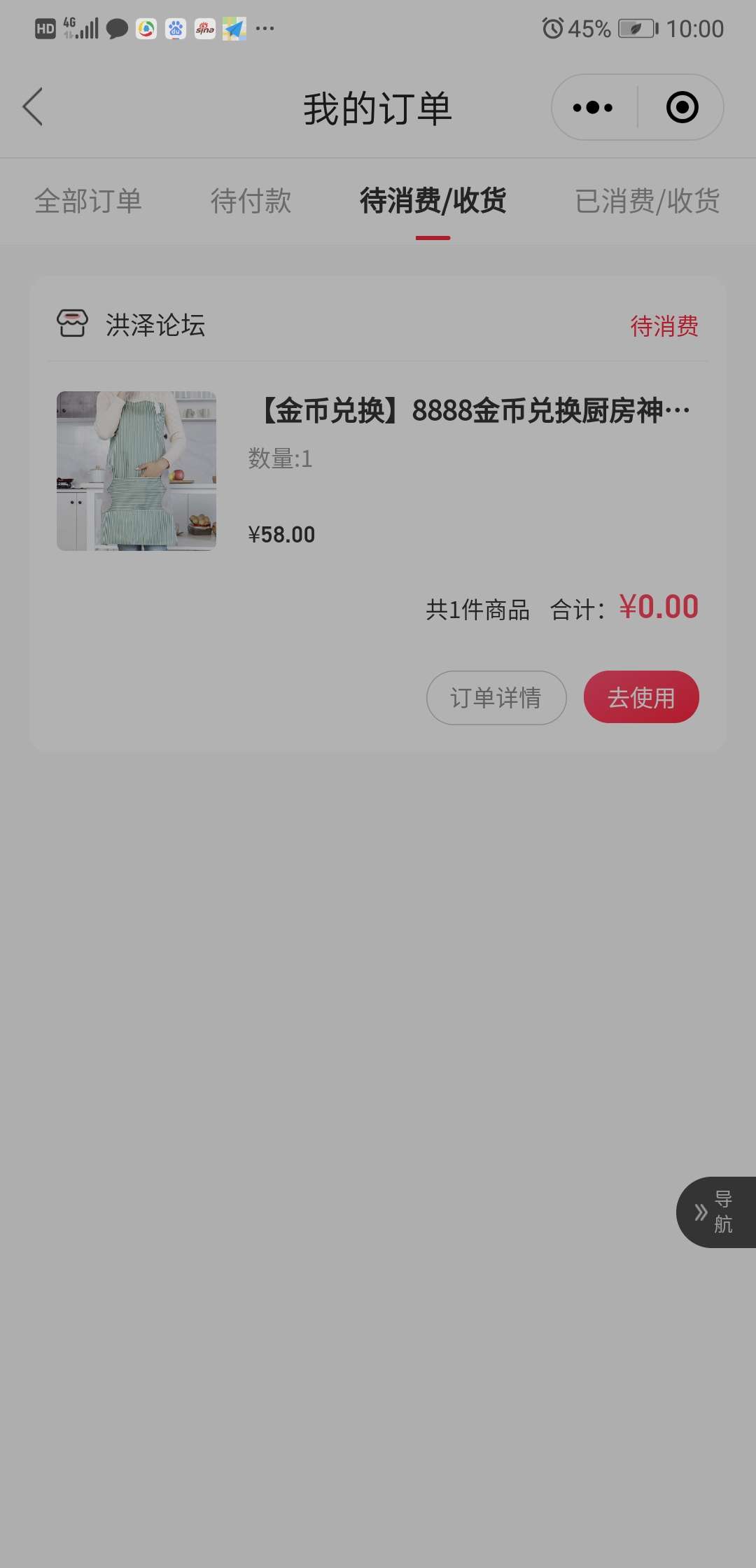Close the mini-program with the circle icon
Viewport: 756px width, 1568px height.
pos(682,108)
